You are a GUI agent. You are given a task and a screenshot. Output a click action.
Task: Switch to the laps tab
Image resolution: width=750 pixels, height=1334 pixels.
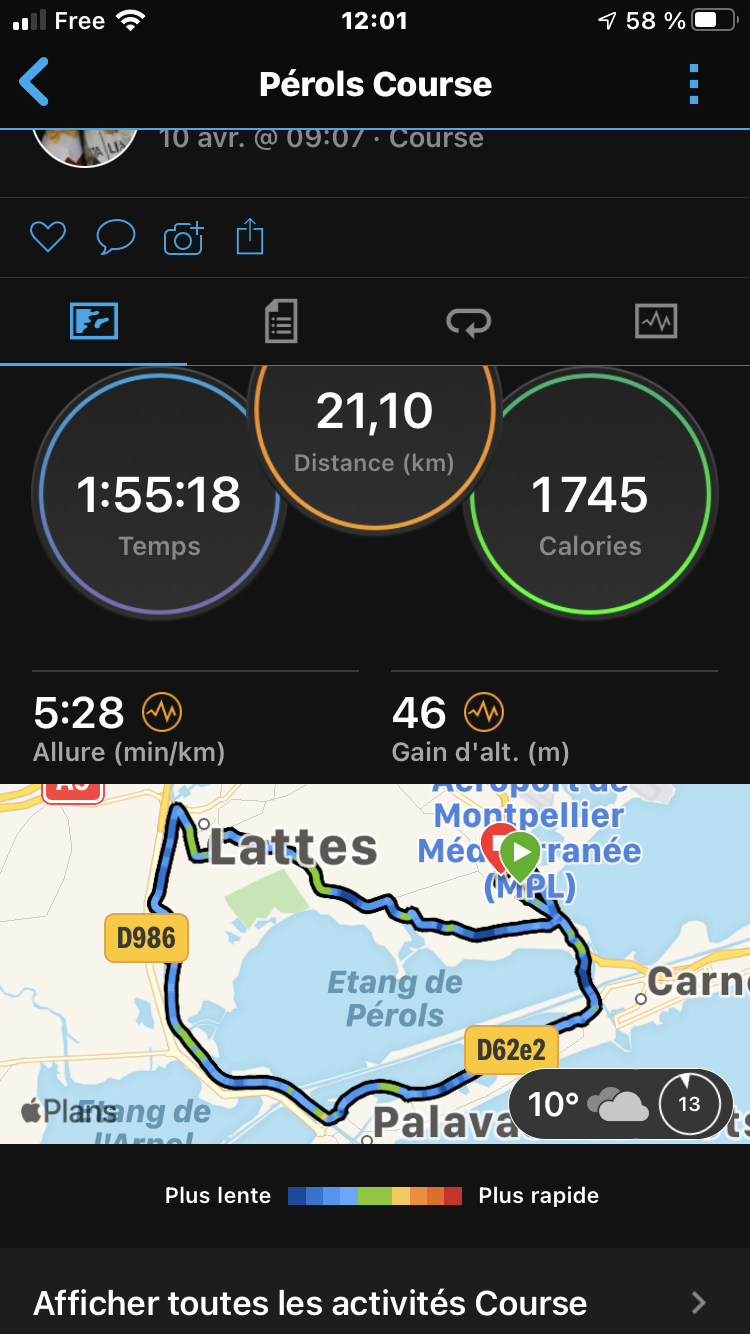(x=468, y=322)
